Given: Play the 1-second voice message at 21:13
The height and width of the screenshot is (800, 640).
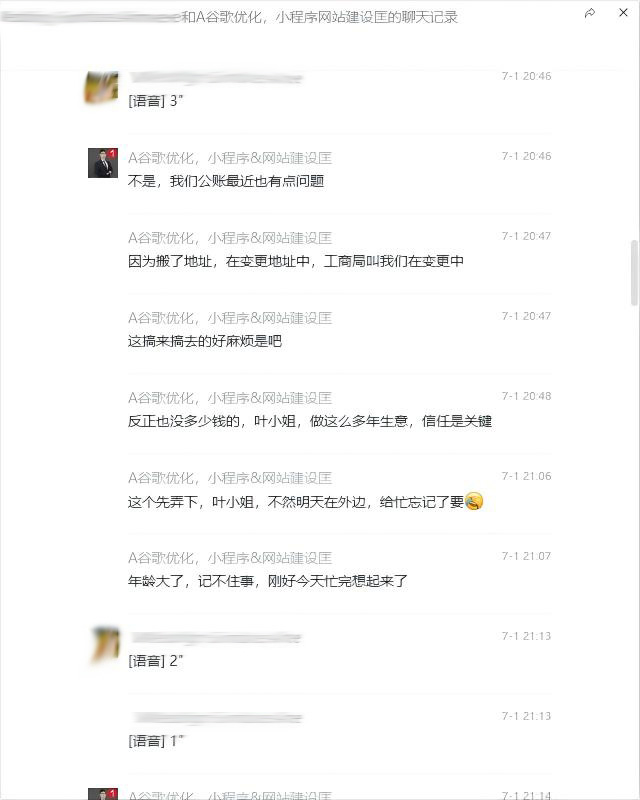Looking at the screenshot, I should click(156, 741).
